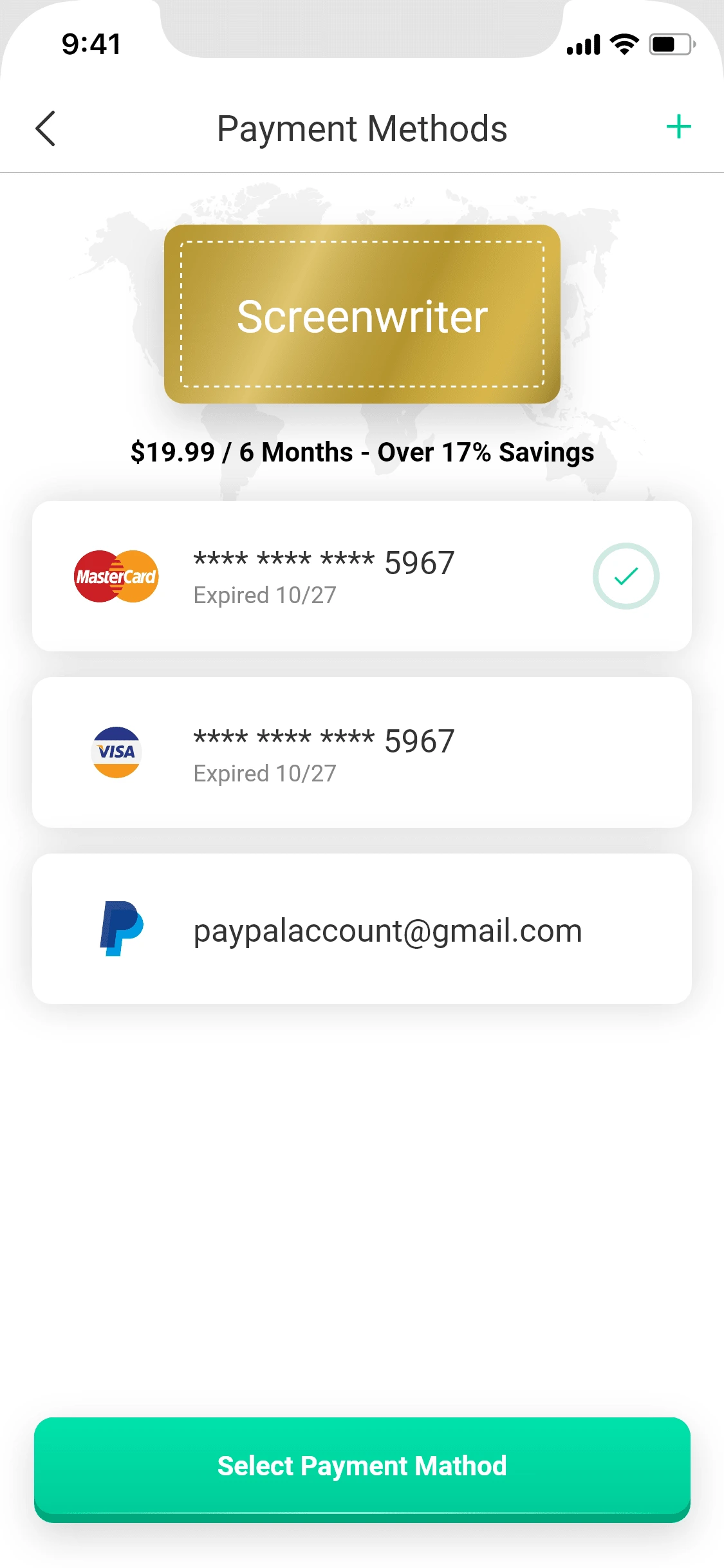Choose the Visa card ending 5967
The height and width of the screenshot is (1568, 724).
click(x=362, y=752)
